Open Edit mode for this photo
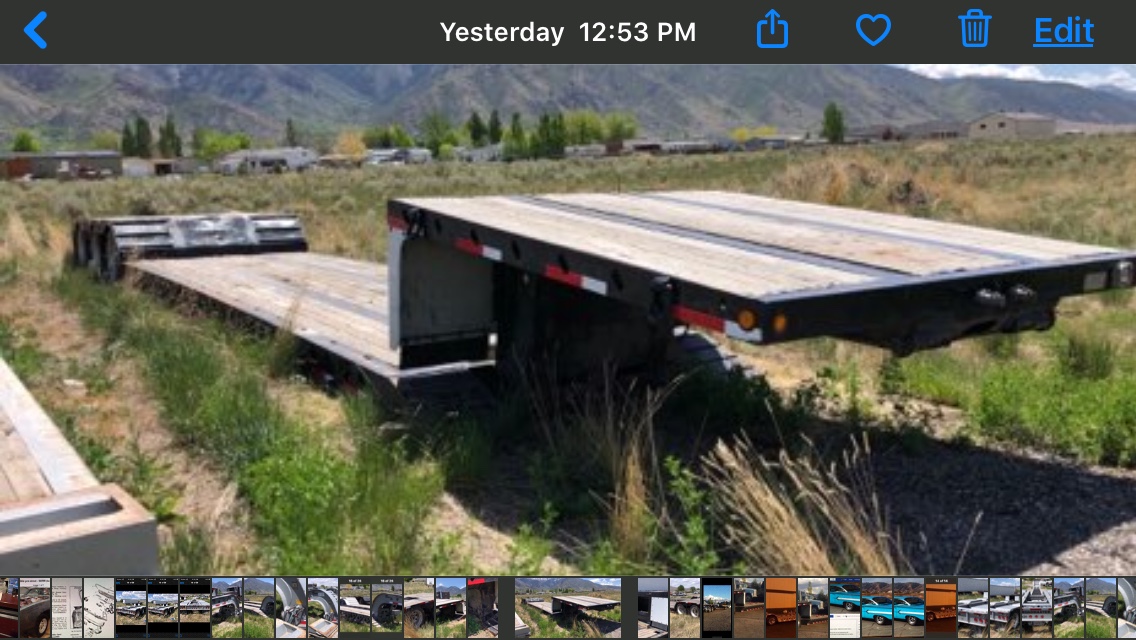This screenshot has width=1136, height=640. (x=1063, y=31)
